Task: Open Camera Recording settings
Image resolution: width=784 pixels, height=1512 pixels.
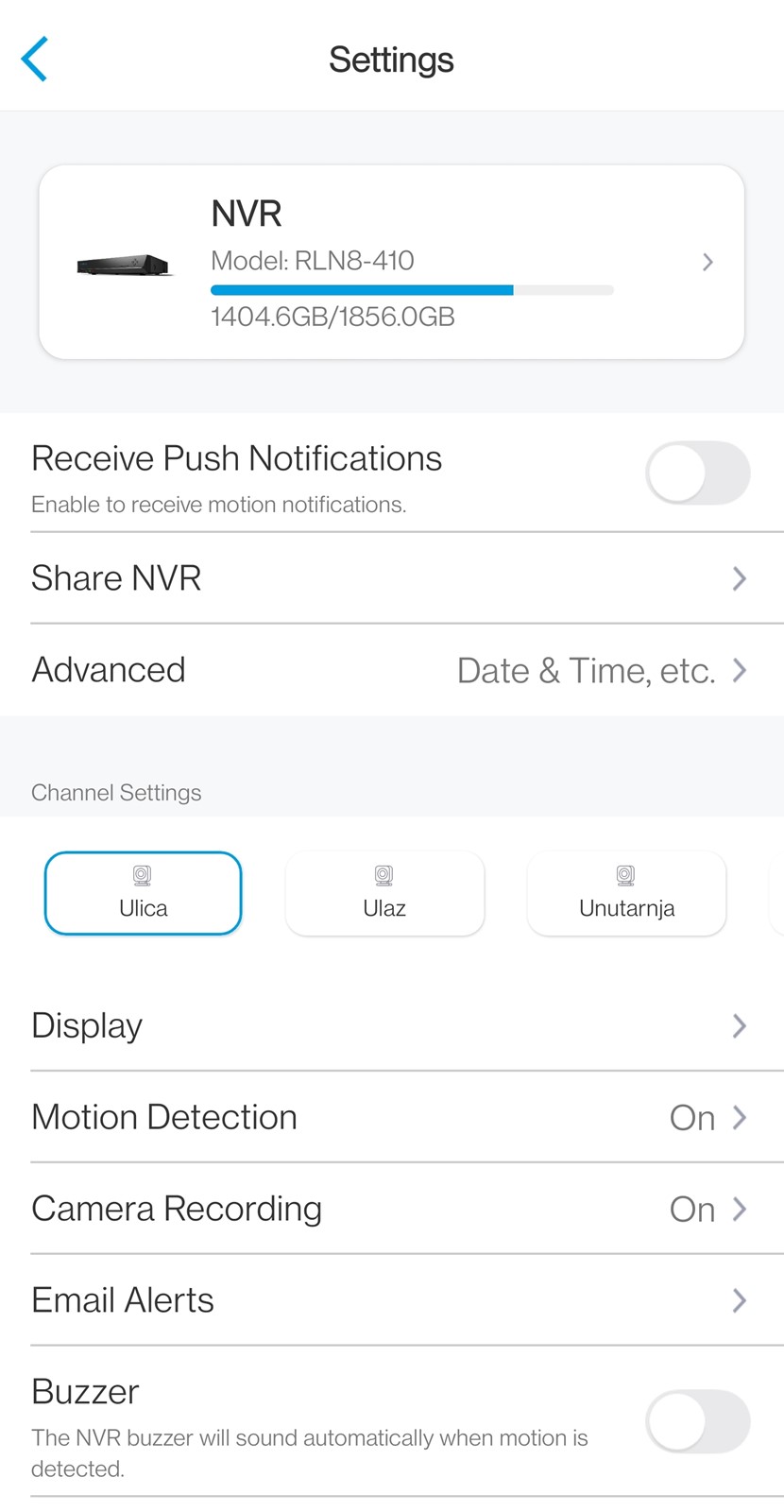Action: click(x=392, y=1209)
